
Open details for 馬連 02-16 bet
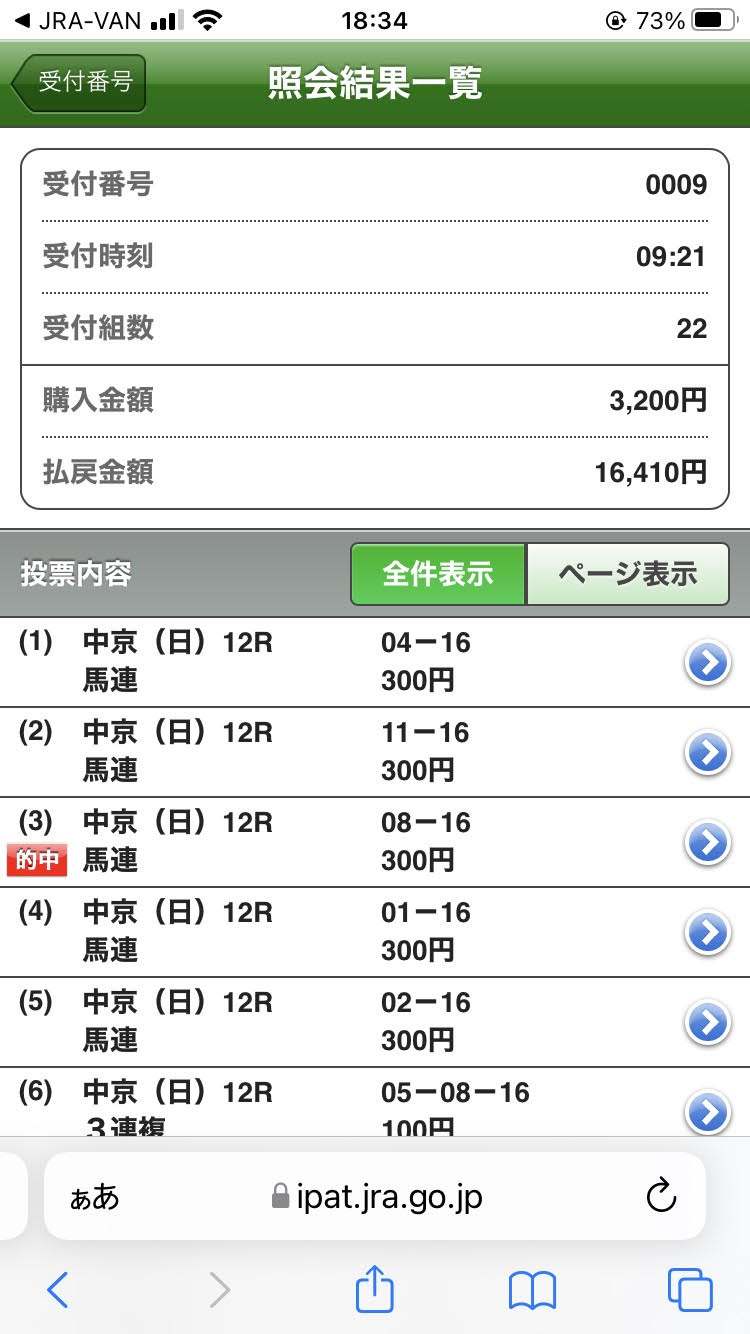tap(708, 1022)
